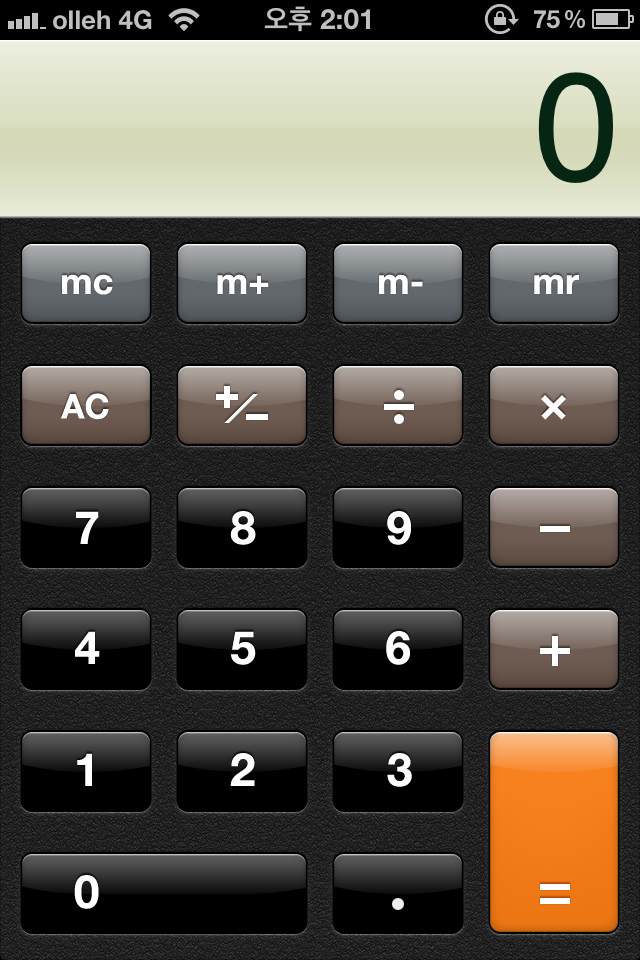Recall the stored memory with mr
Image resolution: width=640 pixels, height=960 pixels.
point(554,283)
